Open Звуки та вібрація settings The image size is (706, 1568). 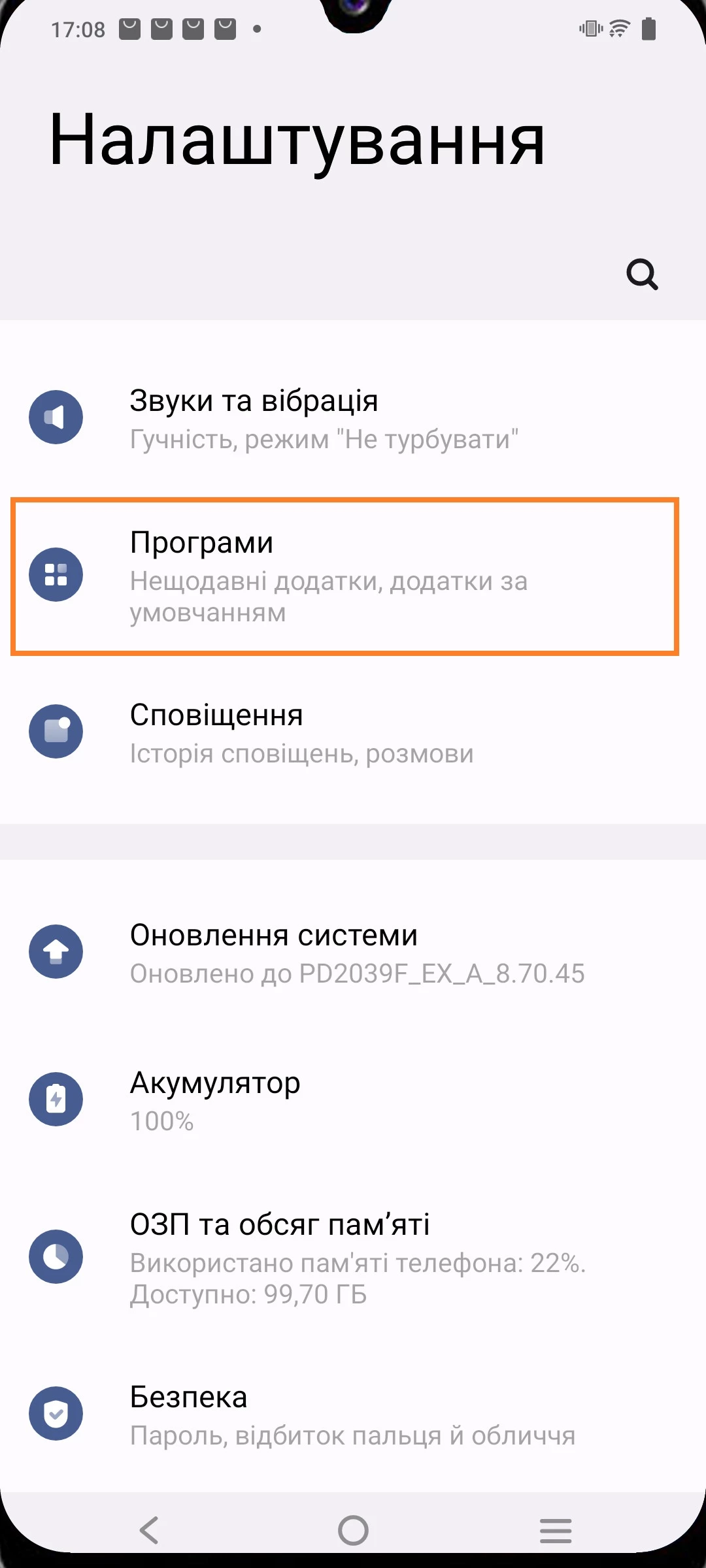(353, 418)
